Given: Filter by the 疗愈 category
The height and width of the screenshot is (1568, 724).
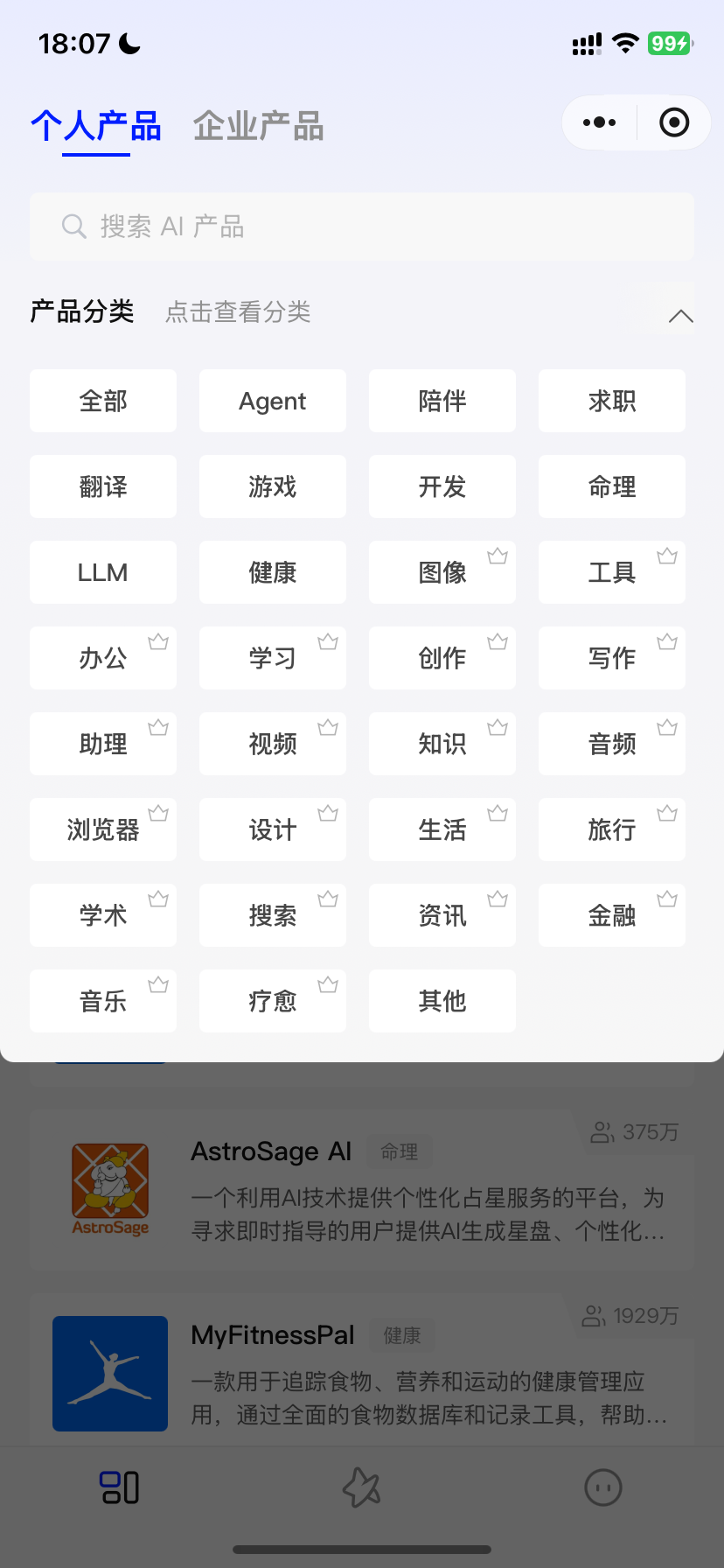Looking at the screenshot, I should click(x=273, y=1001).
